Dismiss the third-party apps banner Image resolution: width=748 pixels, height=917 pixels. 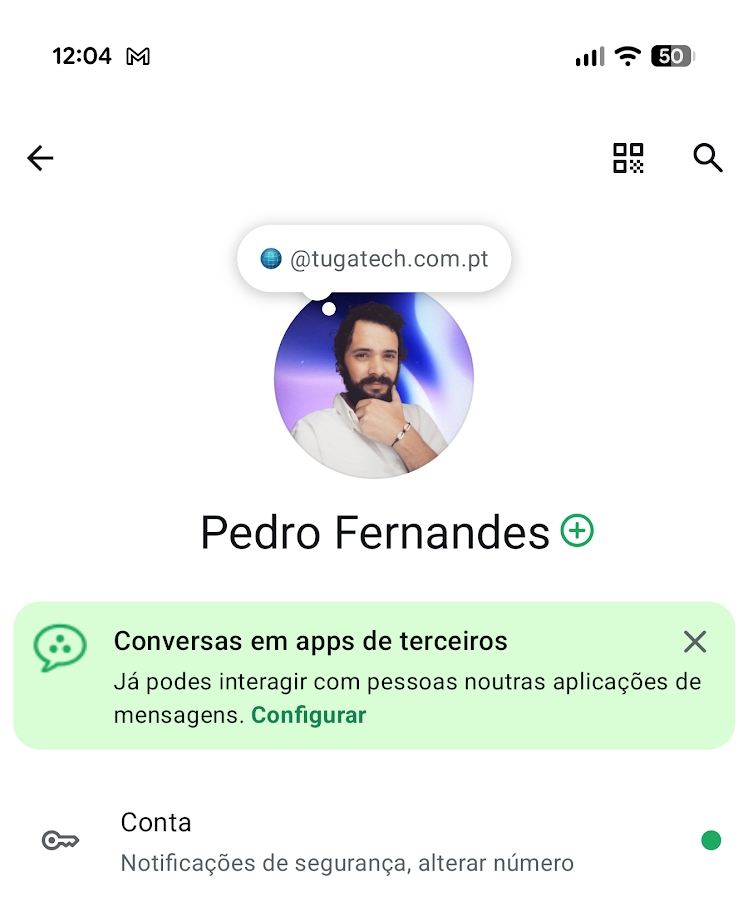coord(695,642)
